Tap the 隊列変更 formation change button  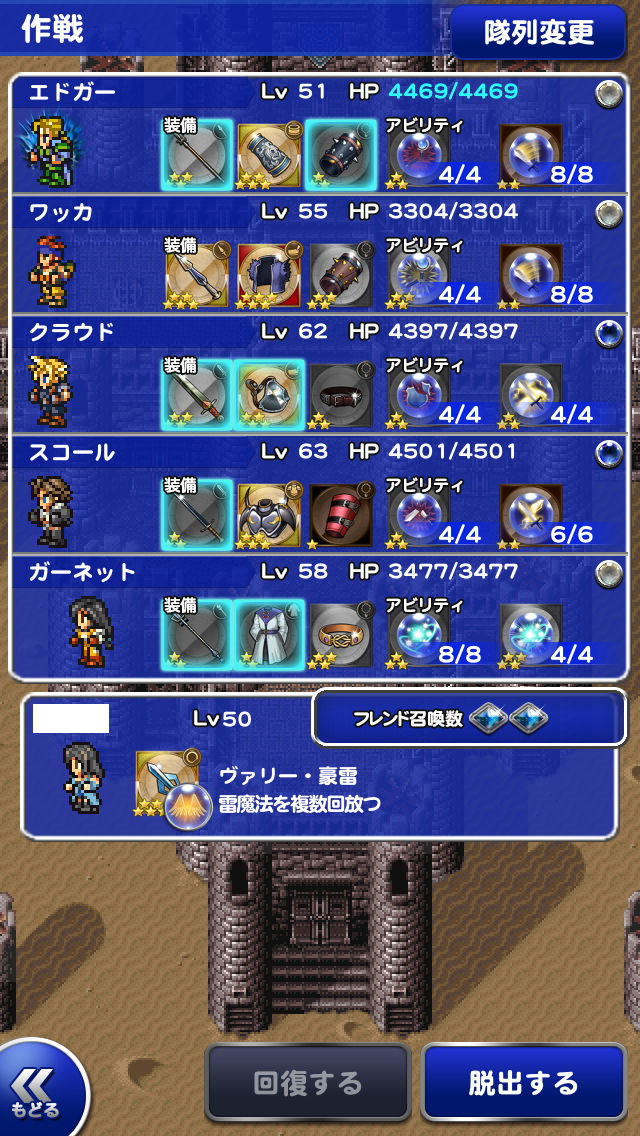click(x=538, y=32)
